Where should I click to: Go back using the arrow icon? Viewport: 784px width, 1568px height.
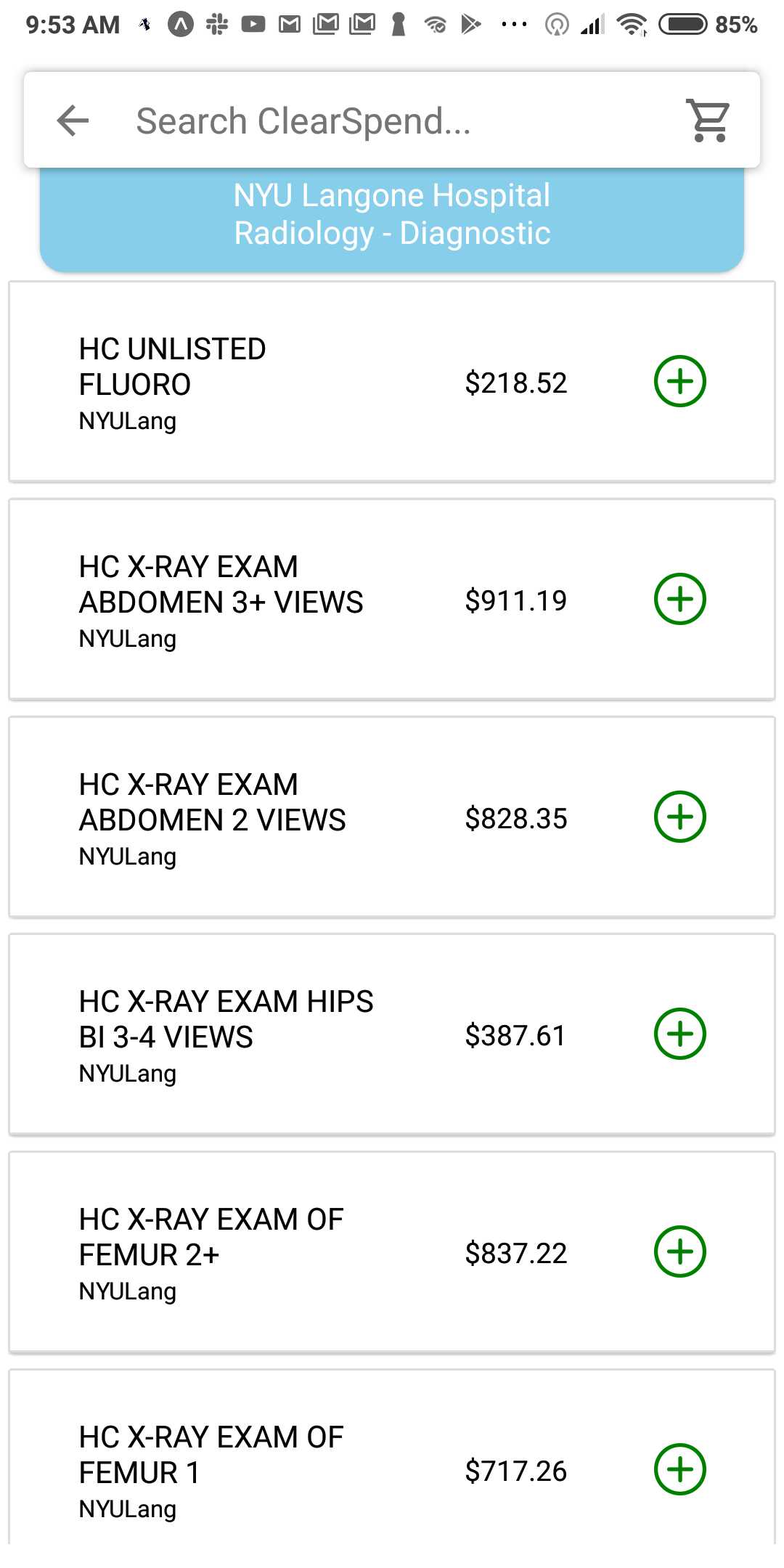pyautogui.click(x=73, y=121)
